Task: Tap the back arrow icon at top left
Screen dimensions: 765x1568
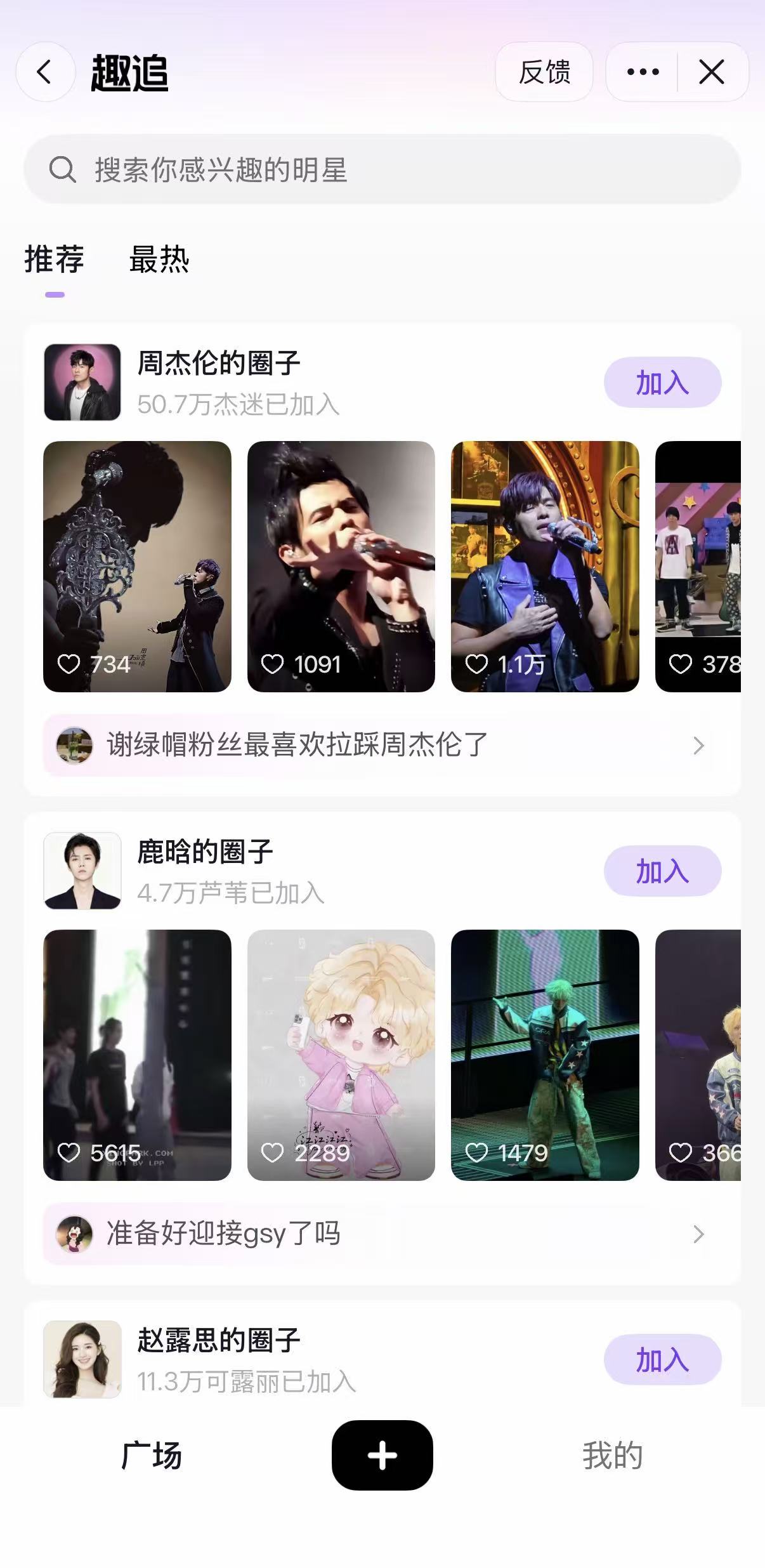Action: 43,72
